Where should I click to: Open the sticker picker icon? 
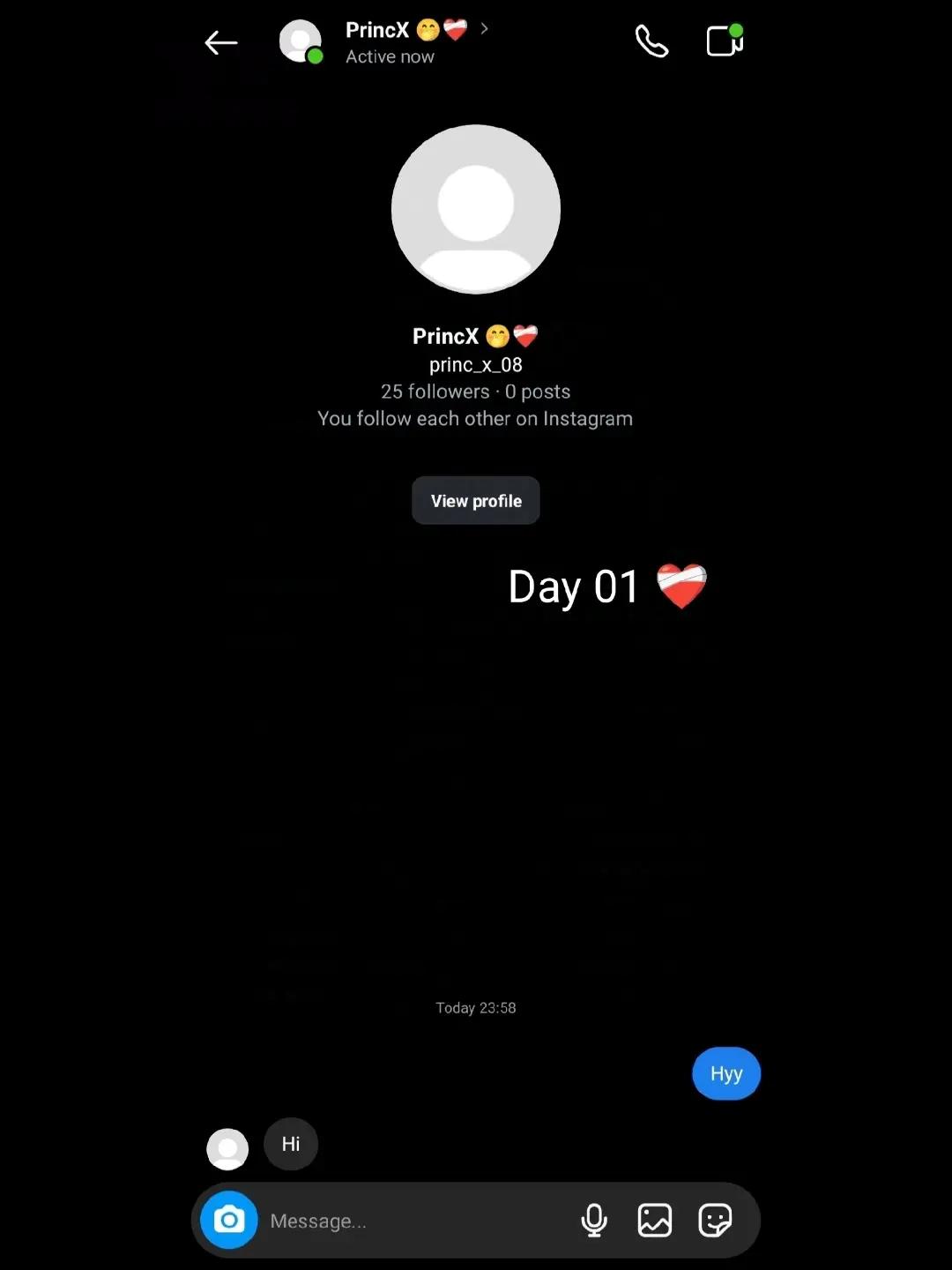tap(715, 1221)
